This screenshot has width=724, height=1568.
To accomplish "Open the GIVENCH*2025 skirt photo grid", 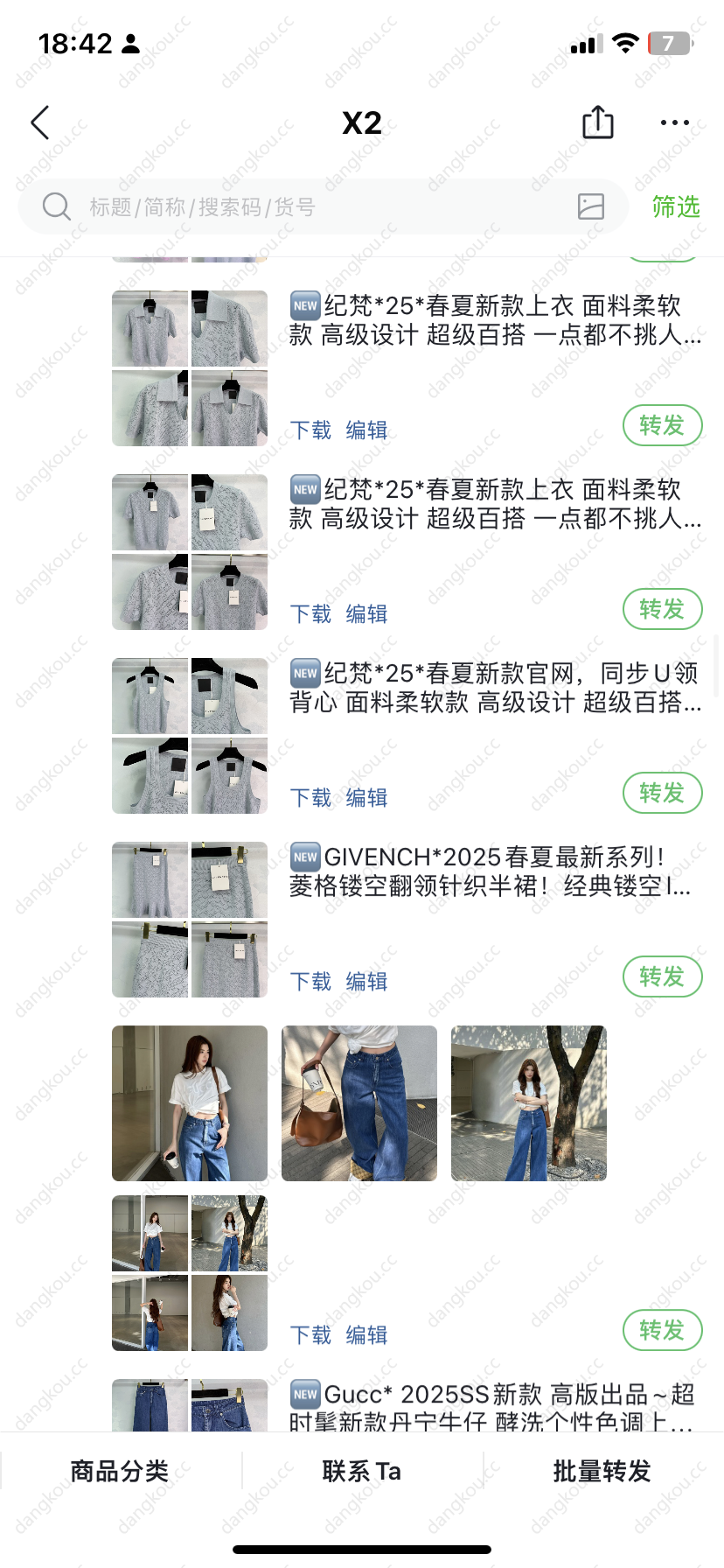I will (x=190, y=920).
